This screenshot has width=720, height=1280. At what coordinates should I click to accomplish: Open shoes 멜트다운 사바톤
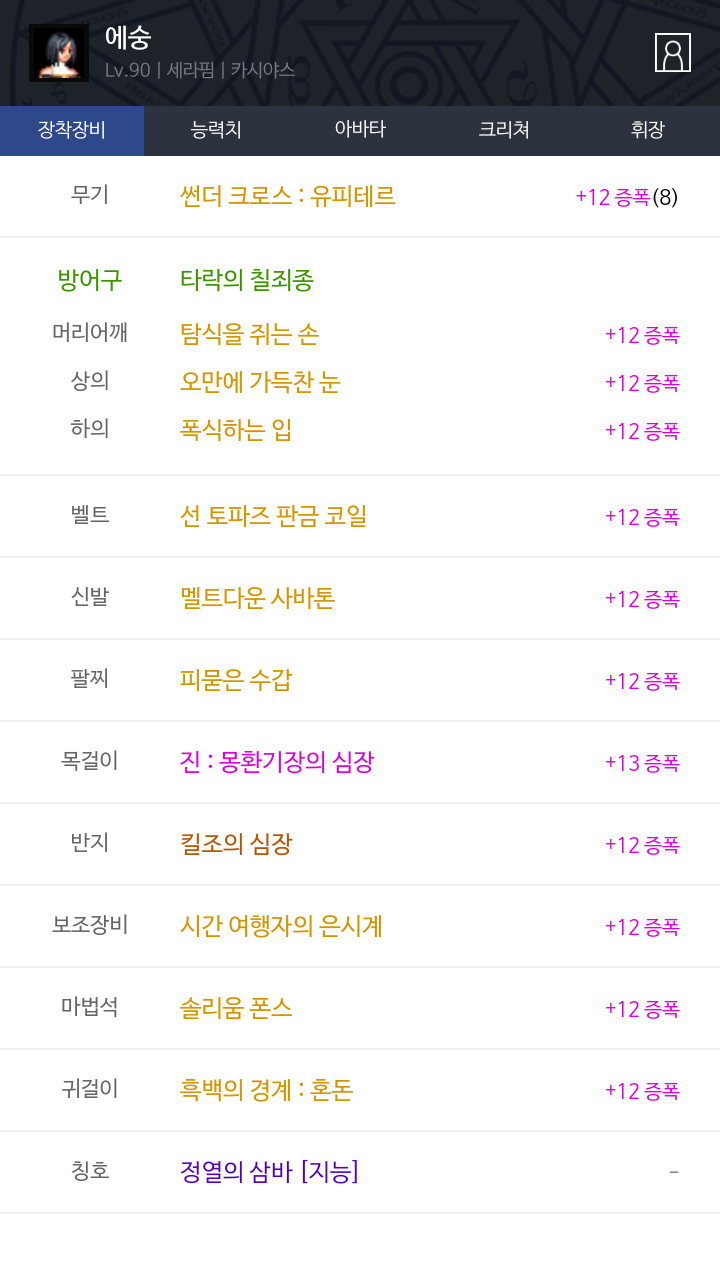pyautogui.click(x=257, y=598)
